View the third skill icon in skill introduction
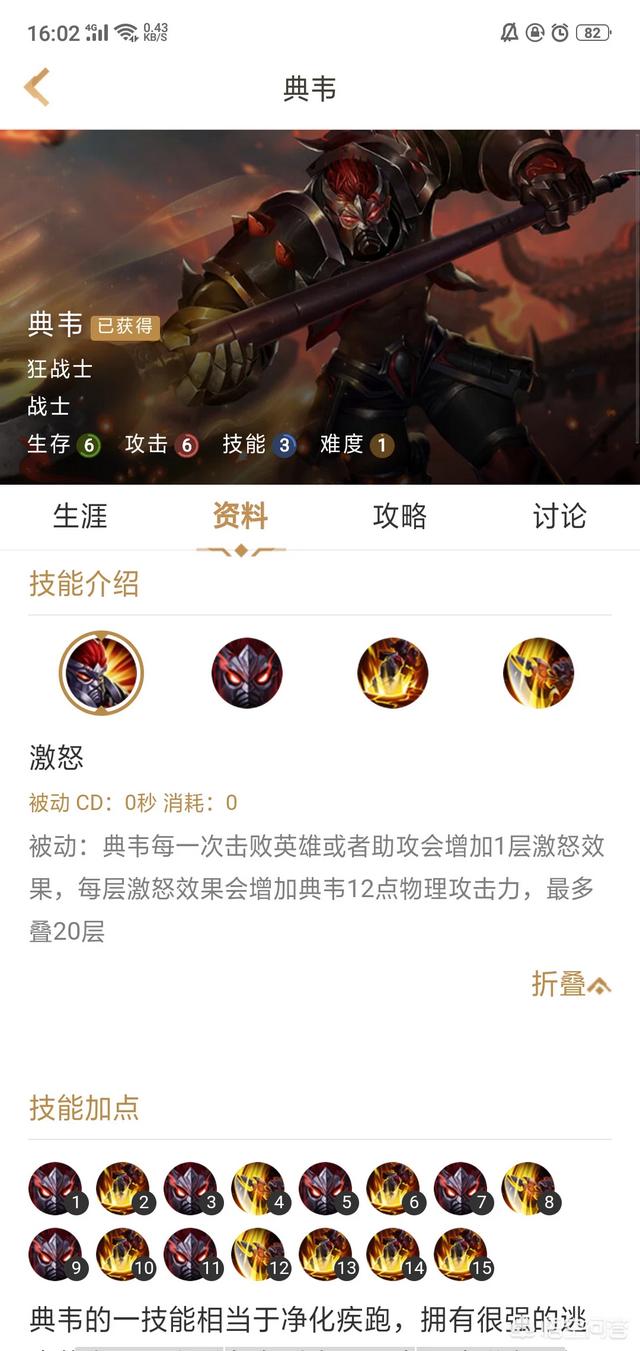The image size is (640, 1351). [393, 673]
